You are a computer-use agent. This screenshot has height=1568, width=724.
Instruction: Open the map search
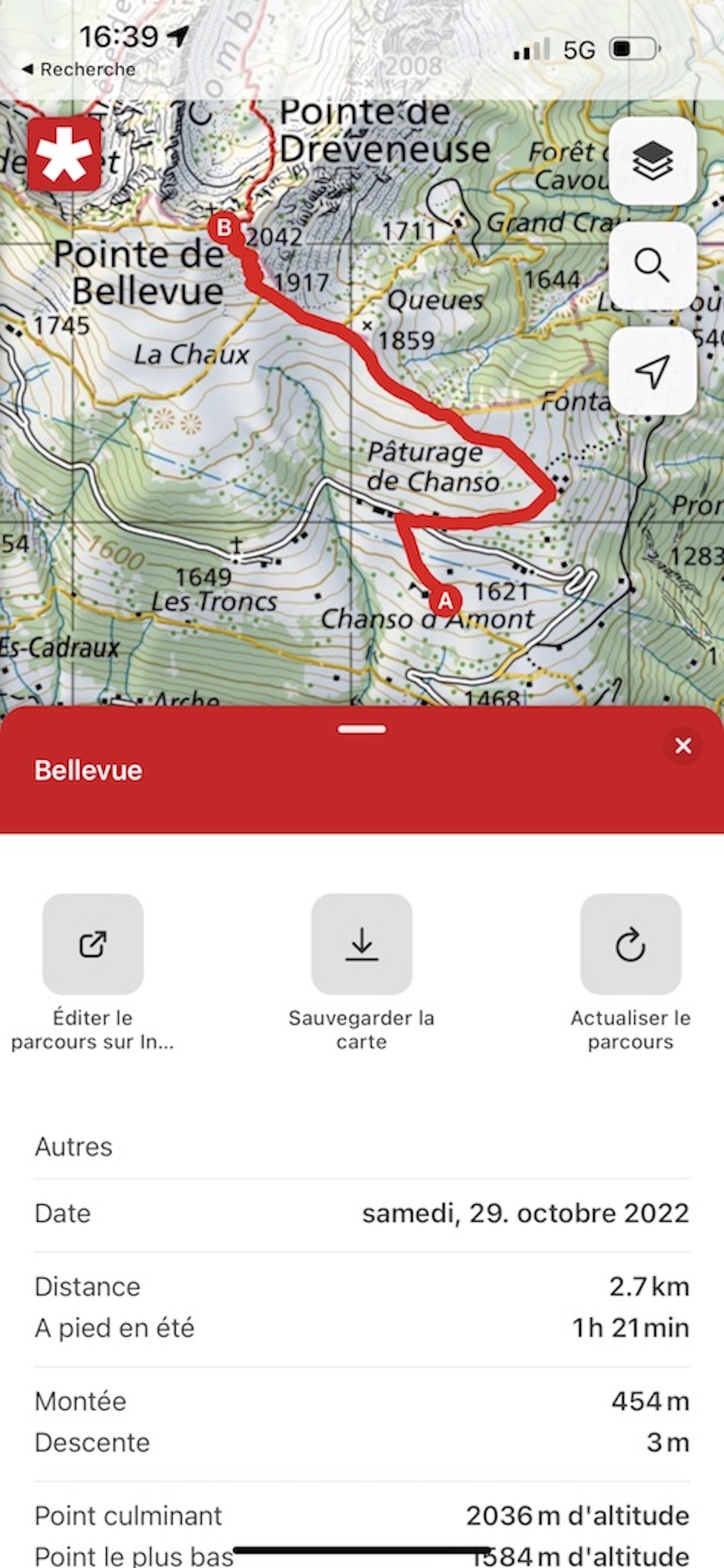652,266
